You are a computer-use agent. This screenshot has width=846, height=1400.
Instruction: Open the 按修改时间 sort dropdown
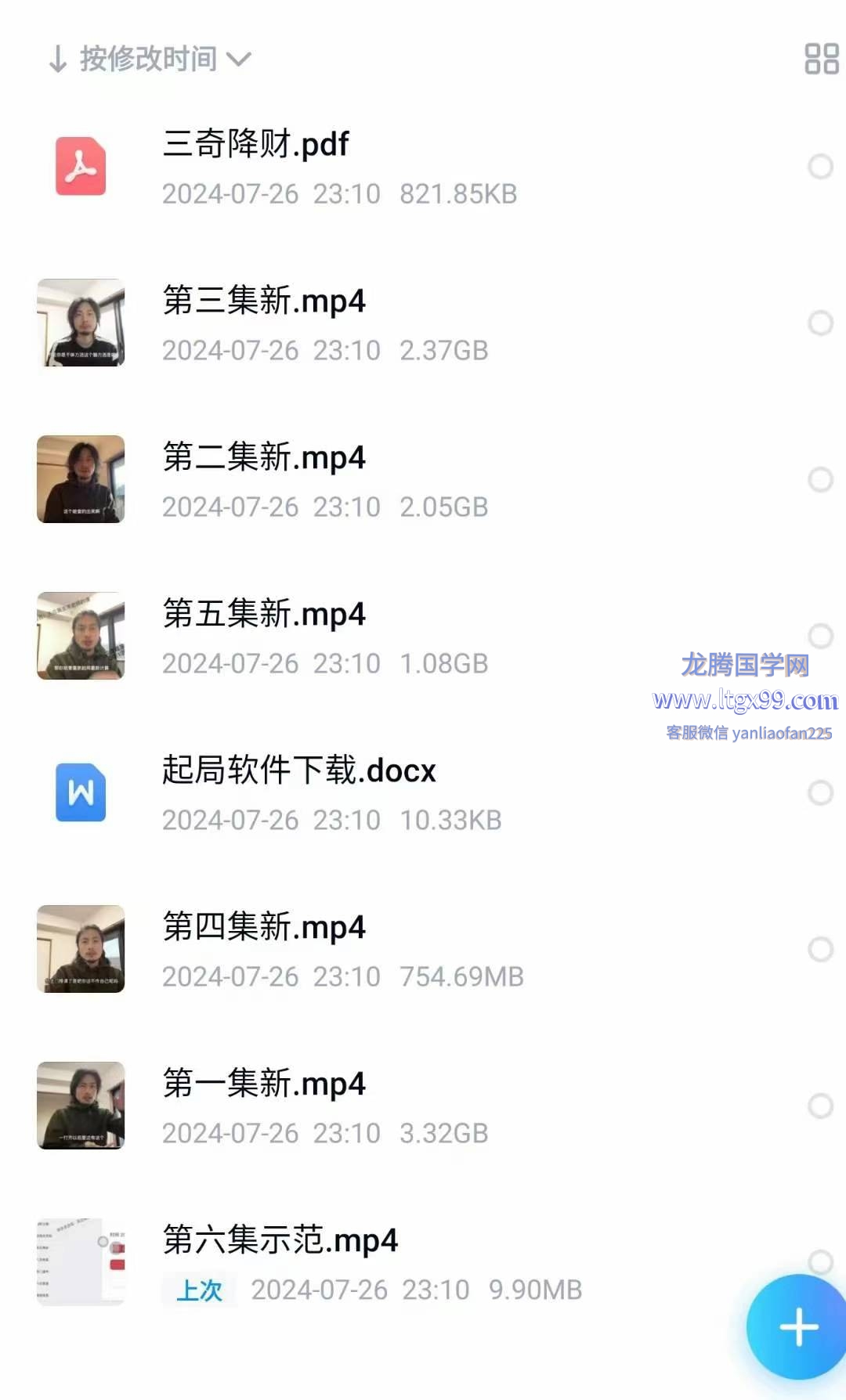(x=149, y=59)
